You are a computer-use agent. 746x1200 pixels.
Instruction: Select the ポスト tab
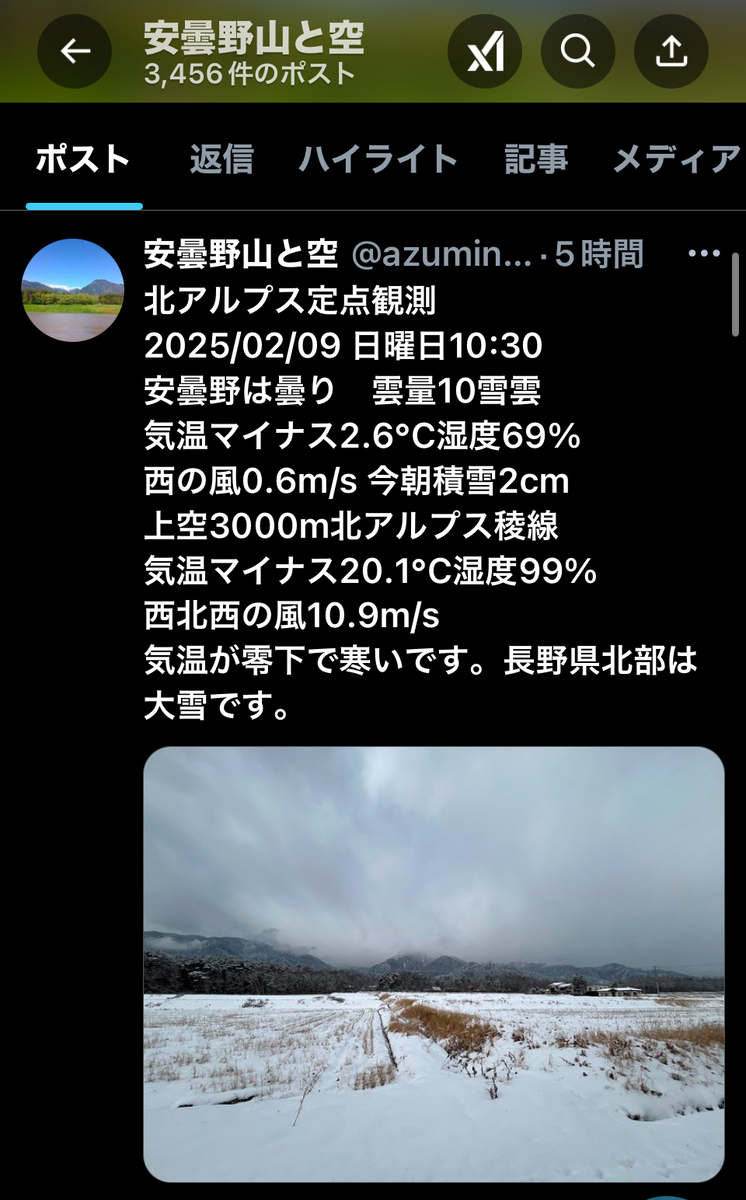(84, 159)
